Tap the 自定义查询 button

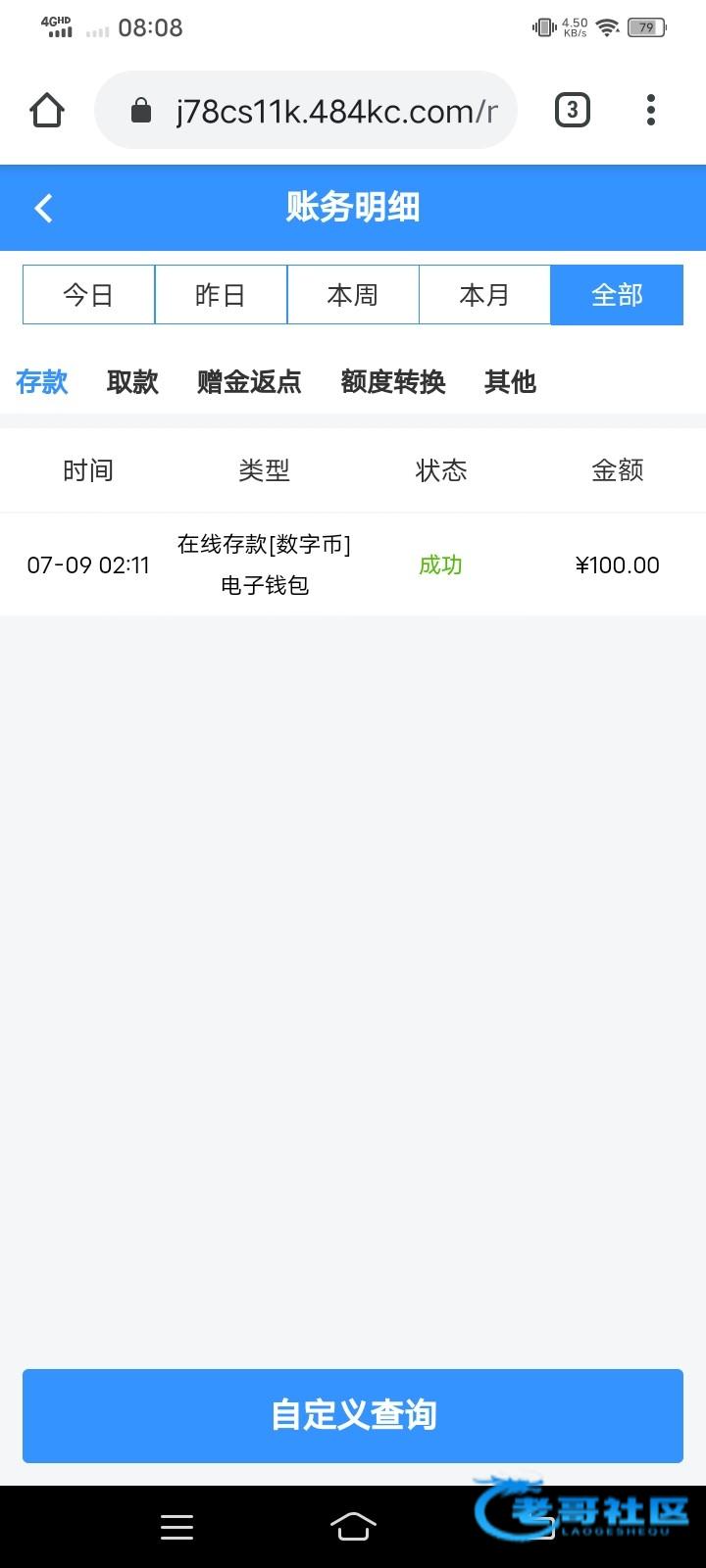click(353, 1416)
